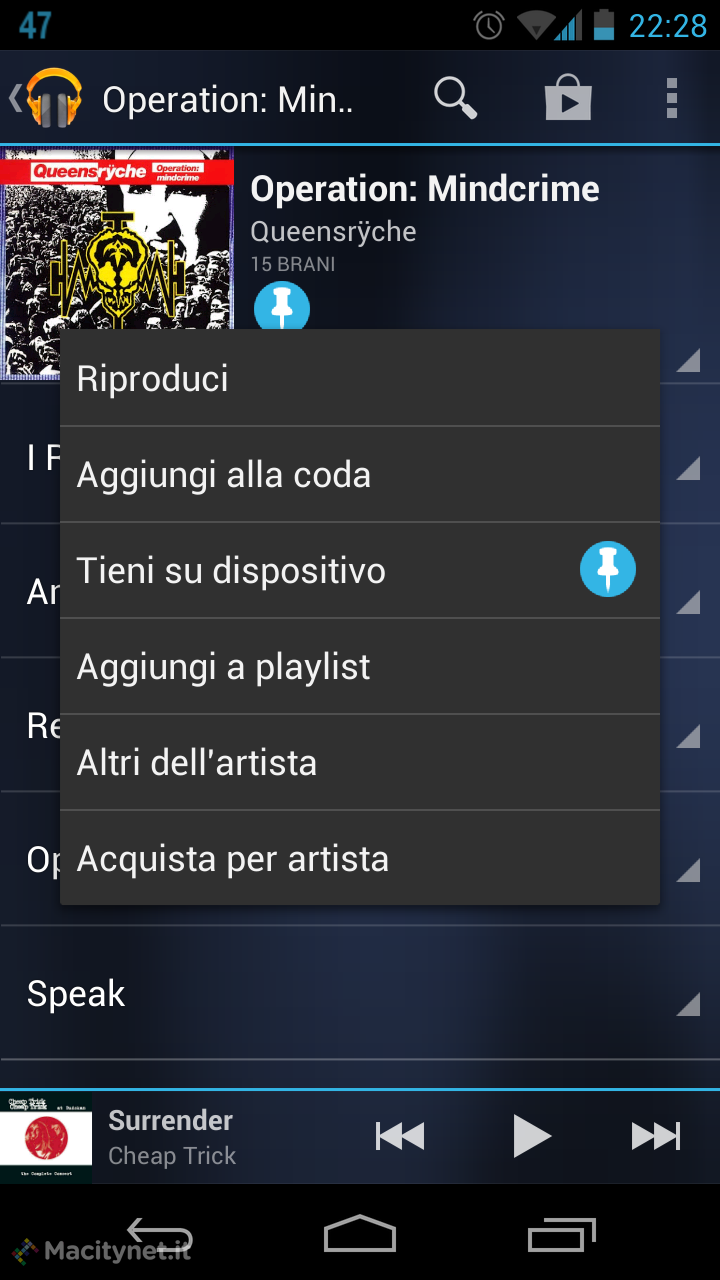Open Altri dell'artista
Screen dimensions: 720x1280
click(360, 763)
